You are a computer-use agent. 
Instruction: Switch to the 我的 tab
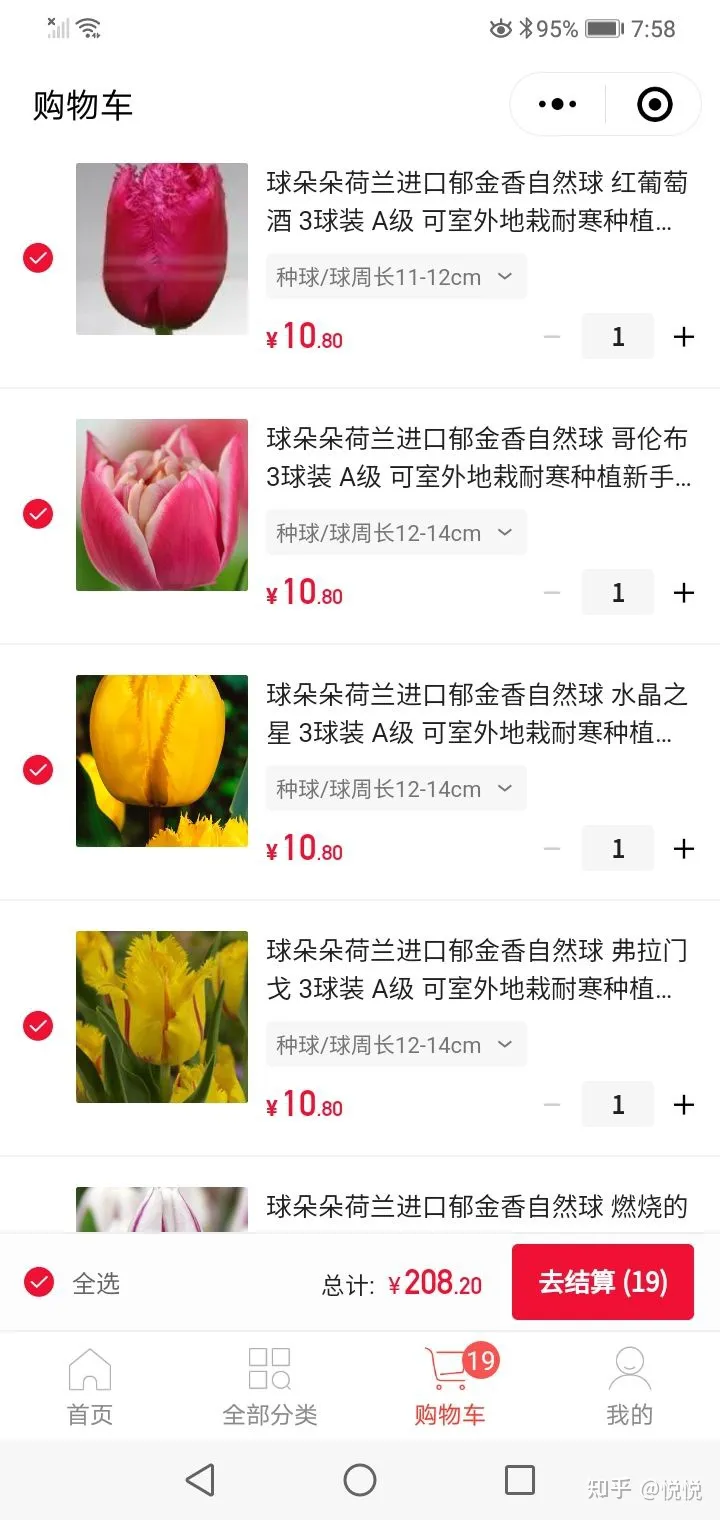point(630,1386)
